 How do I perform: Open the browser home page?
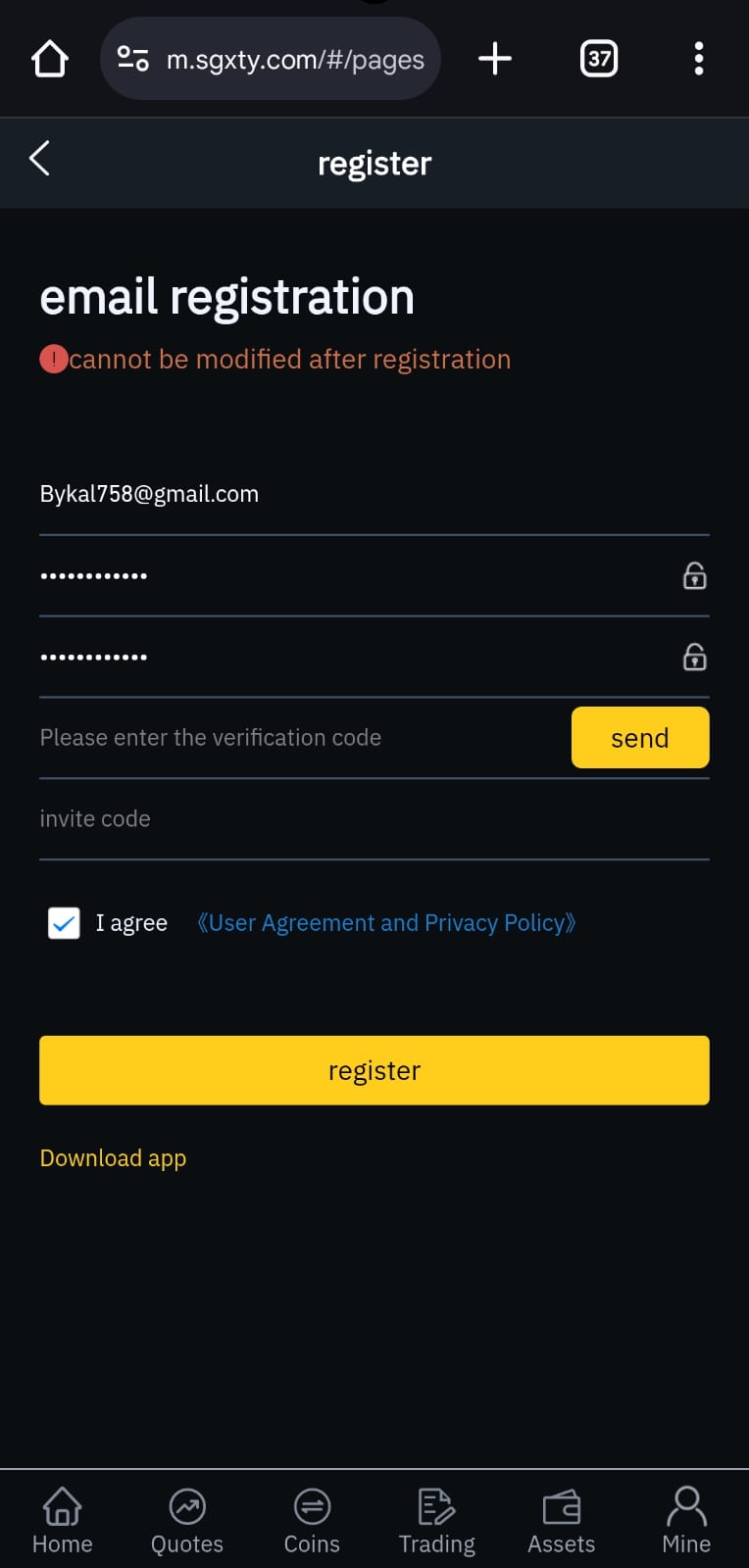(49, 59)
